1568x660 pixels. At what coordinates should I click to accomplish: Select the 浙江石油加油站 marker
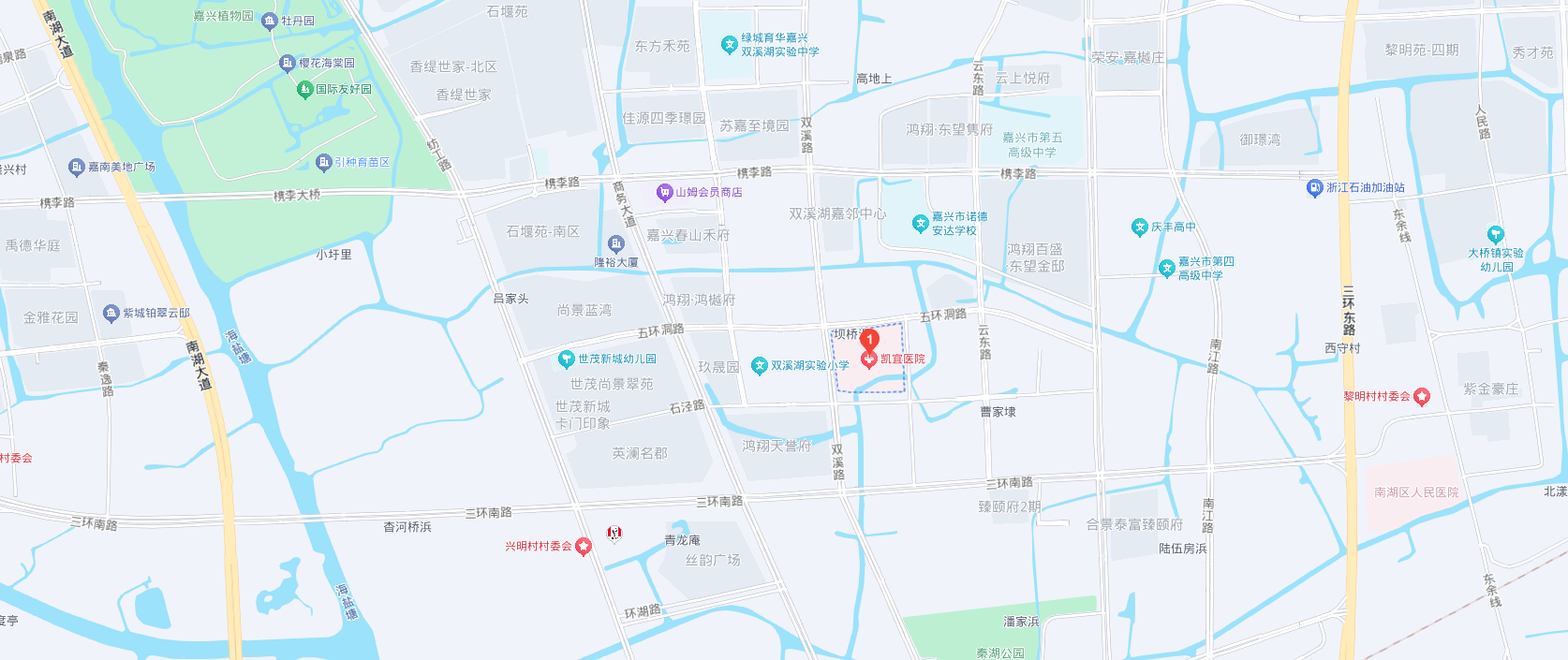[x=1314, y=188]
